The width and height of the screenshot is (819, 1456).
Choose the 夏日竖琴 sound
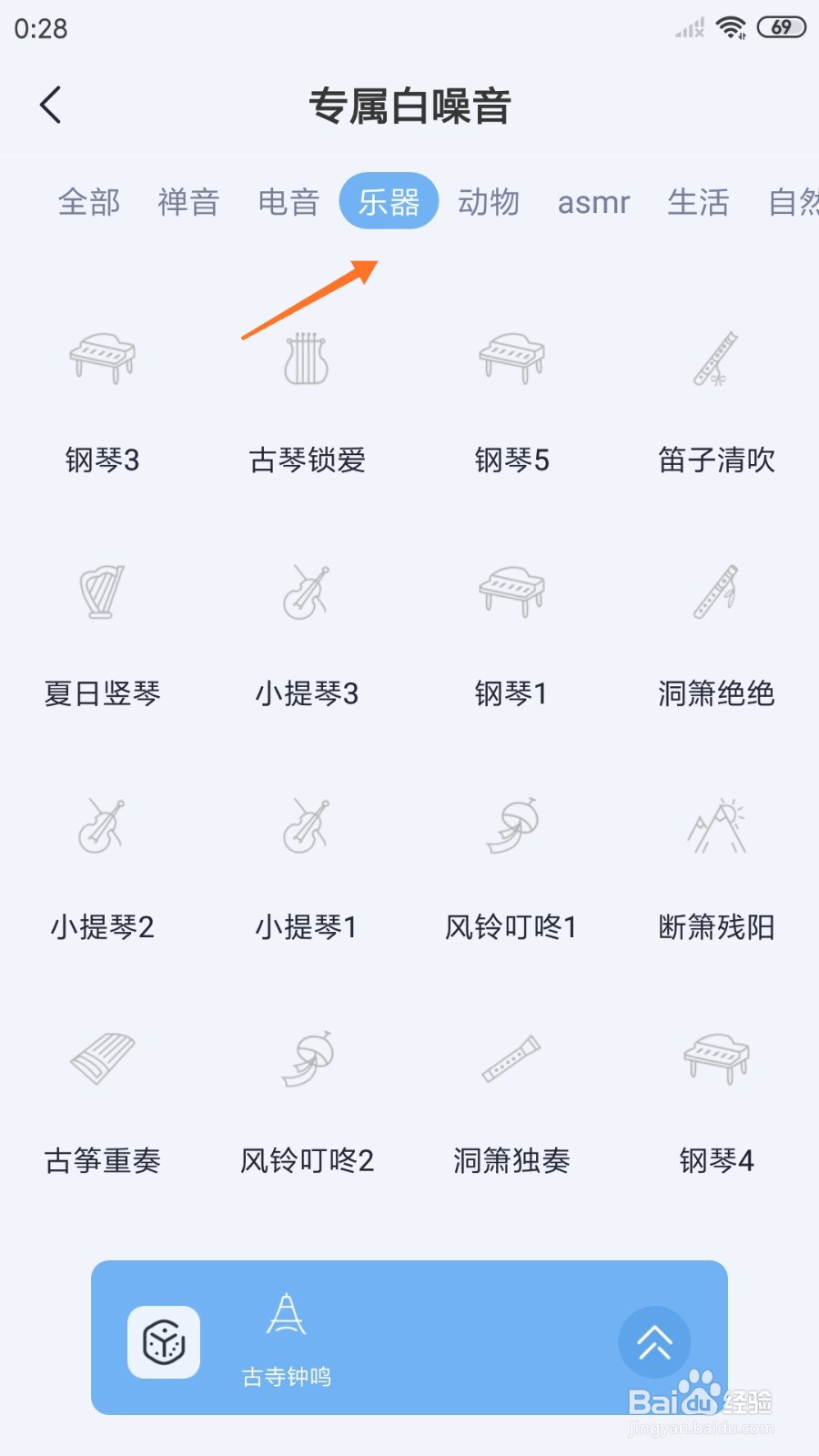click(102, 635)
